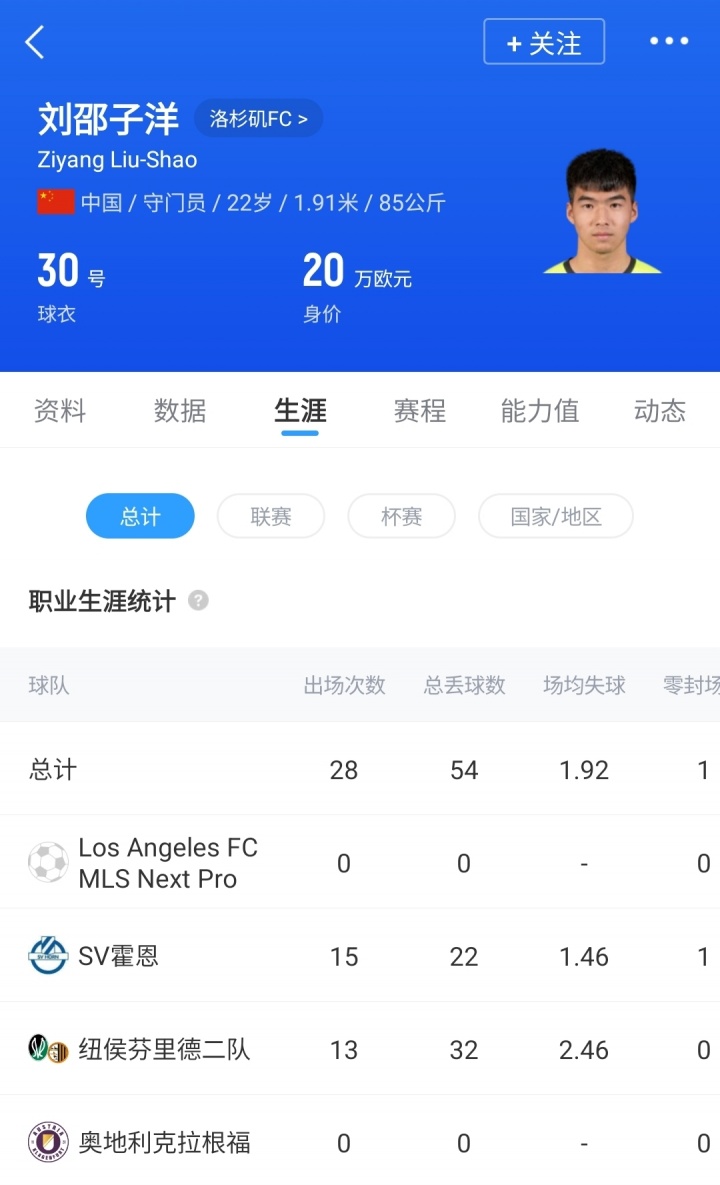Switch to the 赛程 tab
The width and height of the screenshot is (720, 1185).
pos(420,411)
